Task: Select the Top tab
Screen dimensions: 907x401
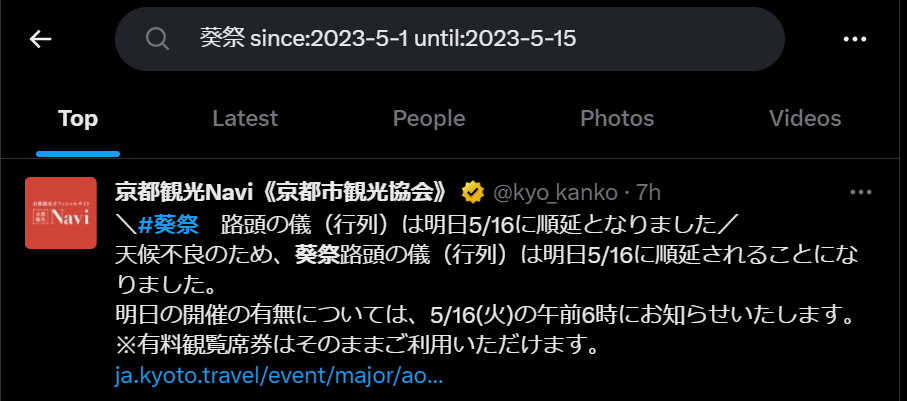Action: [x=78, y=118]
